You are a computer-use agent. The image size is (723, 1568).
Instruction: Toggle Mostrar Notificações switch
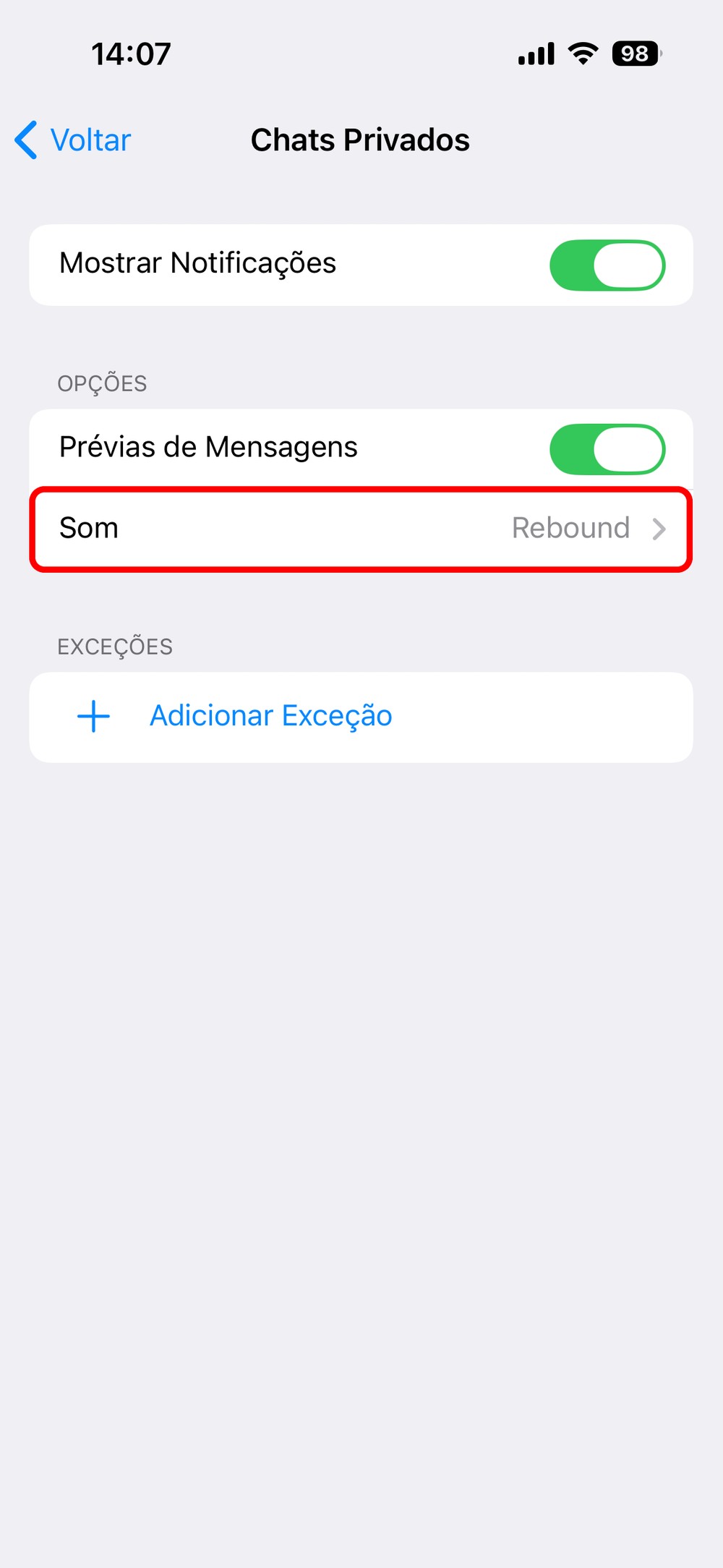(x=607, y=265)
